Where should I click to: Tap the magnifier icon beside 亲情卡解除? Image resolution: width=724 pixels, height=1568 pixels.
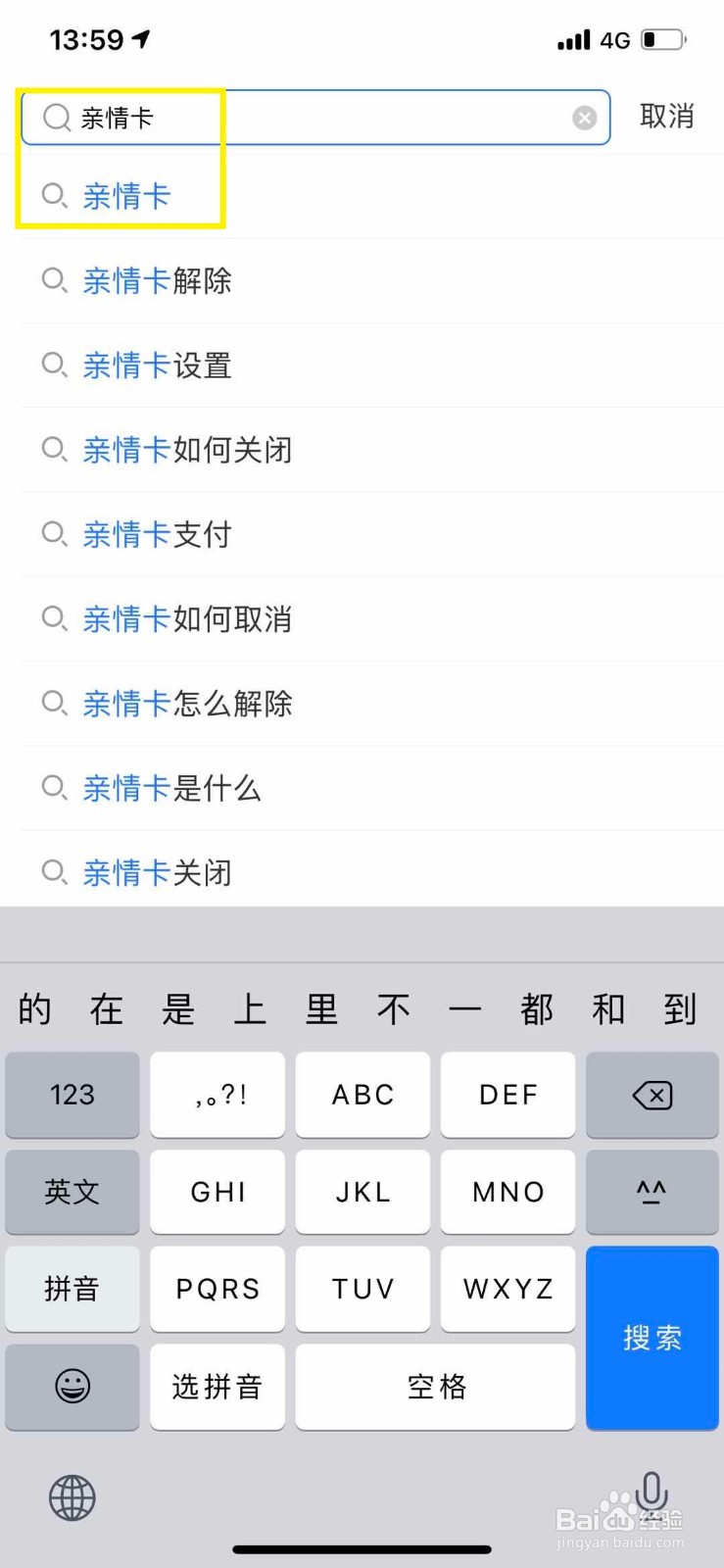(54, 280)
